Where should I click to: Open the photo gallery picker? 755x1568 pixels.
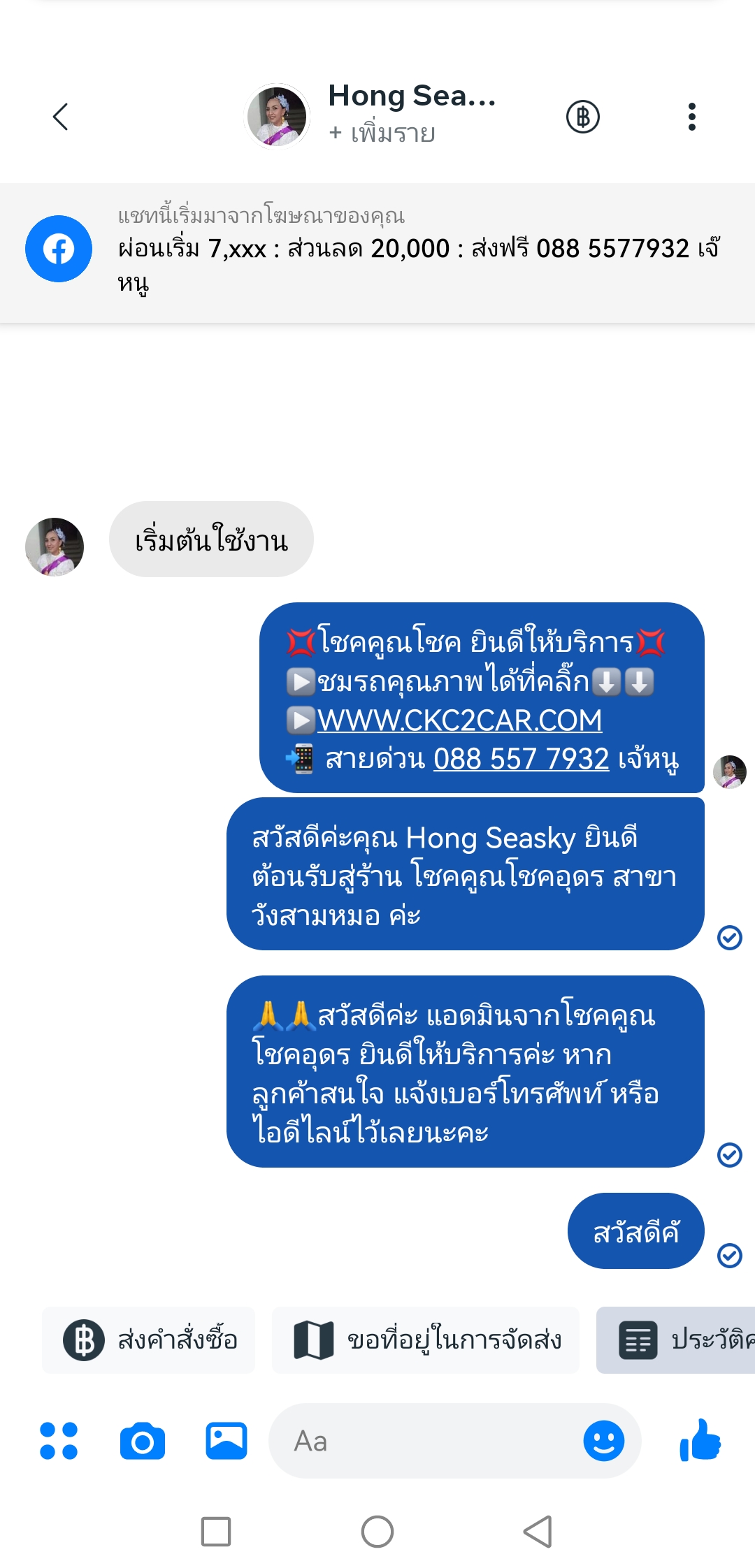pyautogui.click(x=226, y=1441)
